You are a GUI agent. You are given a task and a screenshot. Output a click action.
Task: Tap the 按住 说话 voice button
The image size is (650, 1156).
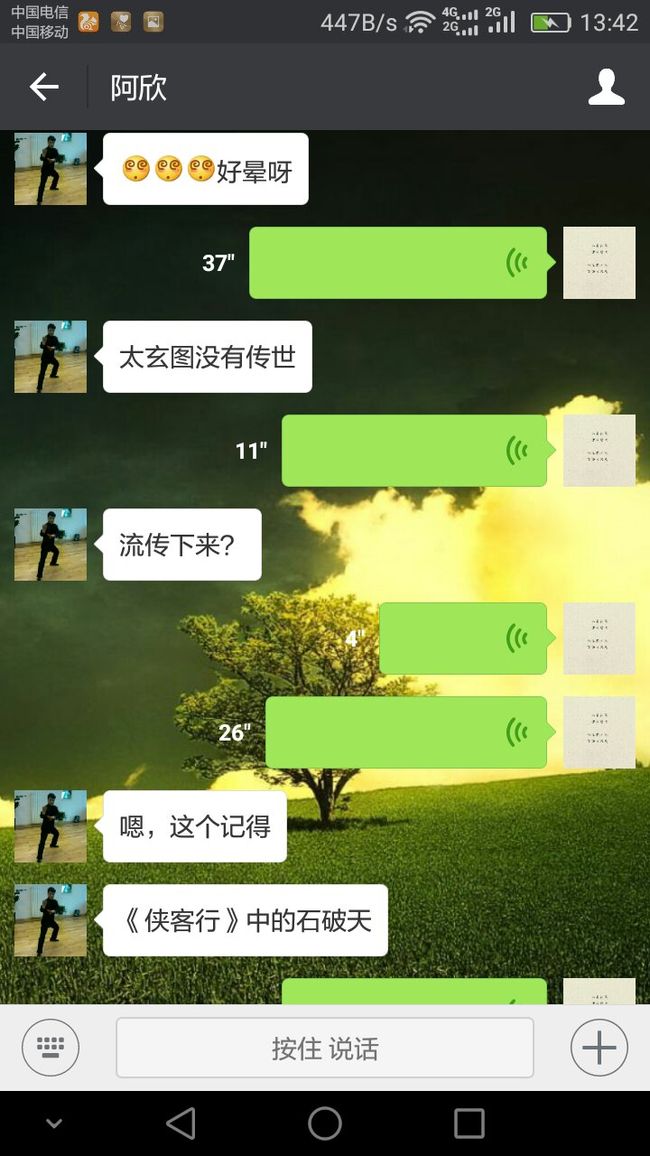325,1048
